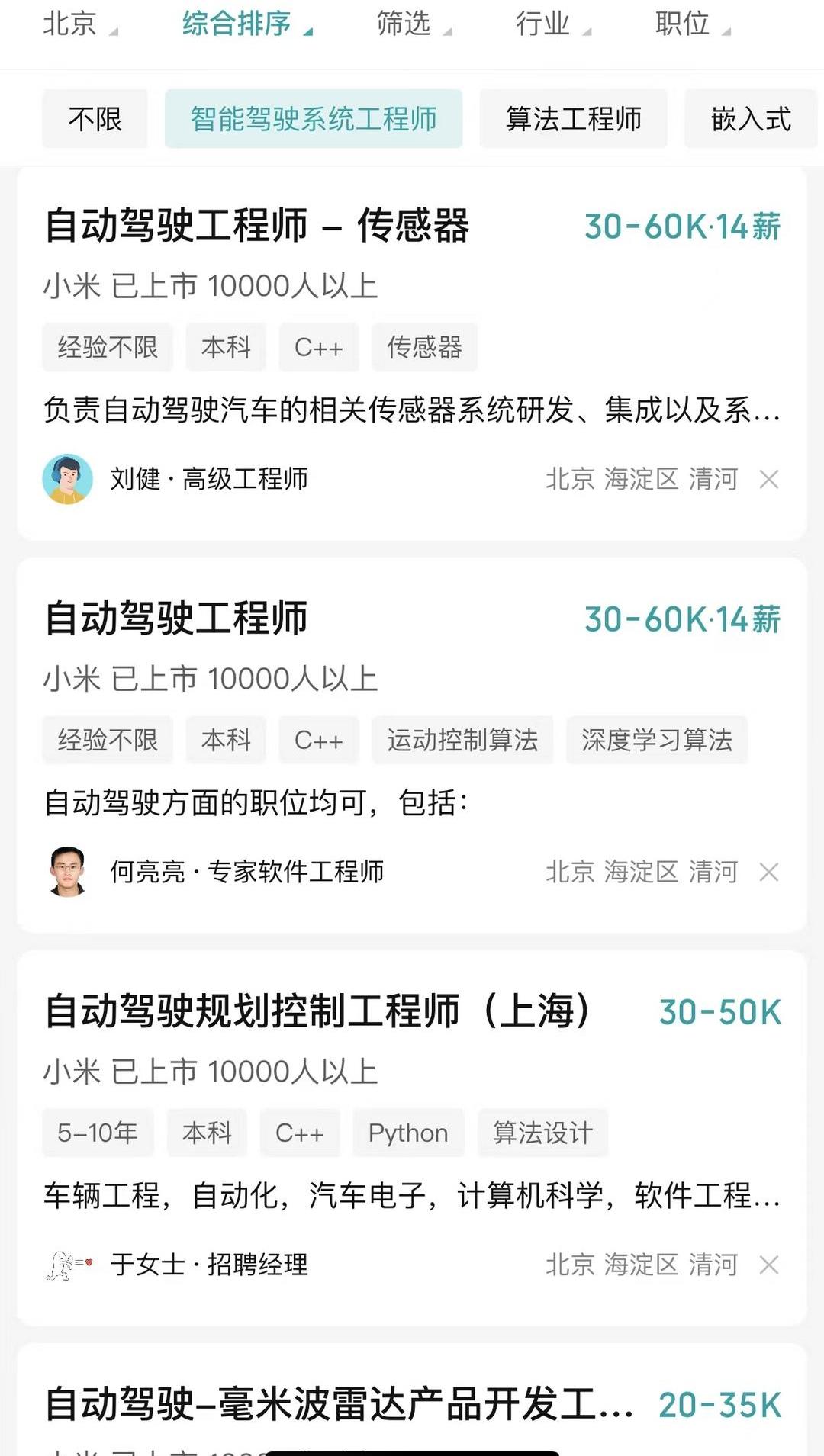Dismiss the 传感器 job posted by 刘健
The width and height of the screenshot is (824, 1456).
tap(769, 479)
